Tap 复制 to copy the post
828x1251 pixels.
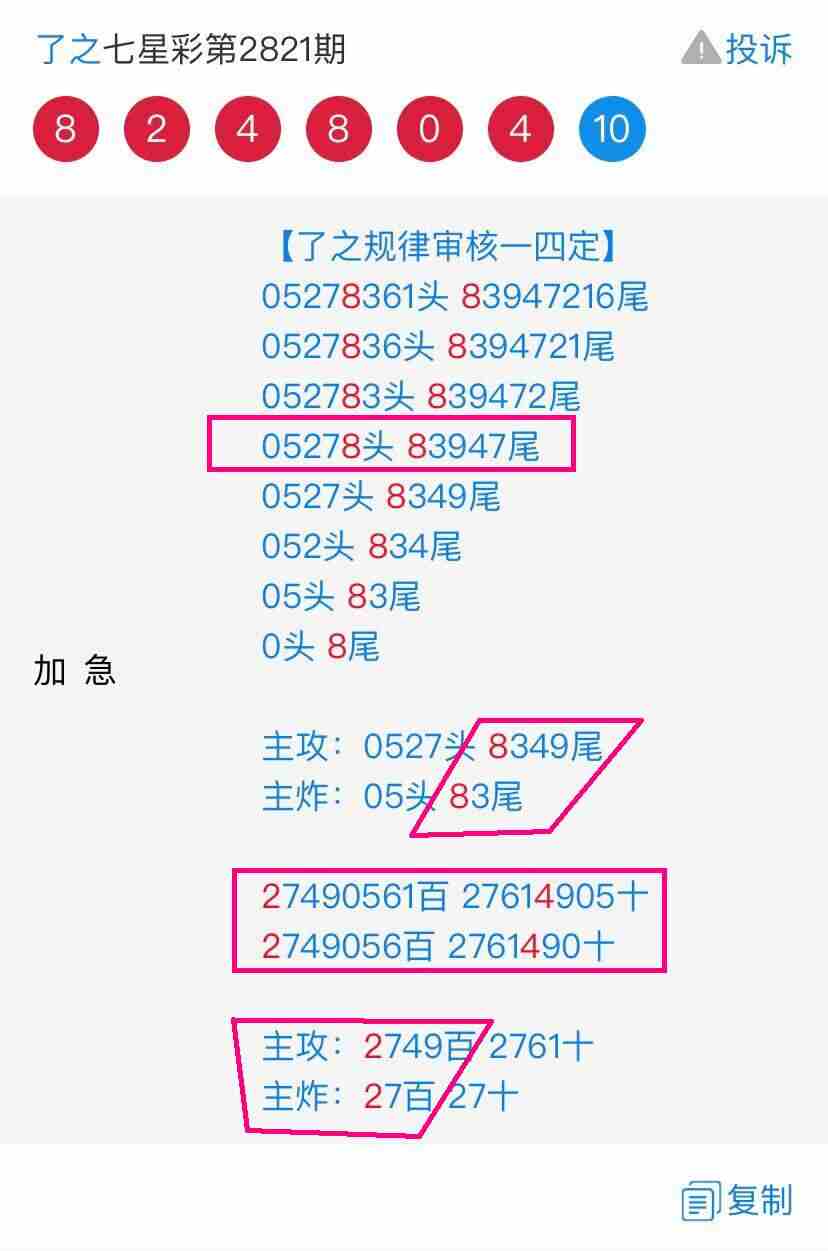click(738, 1199)
